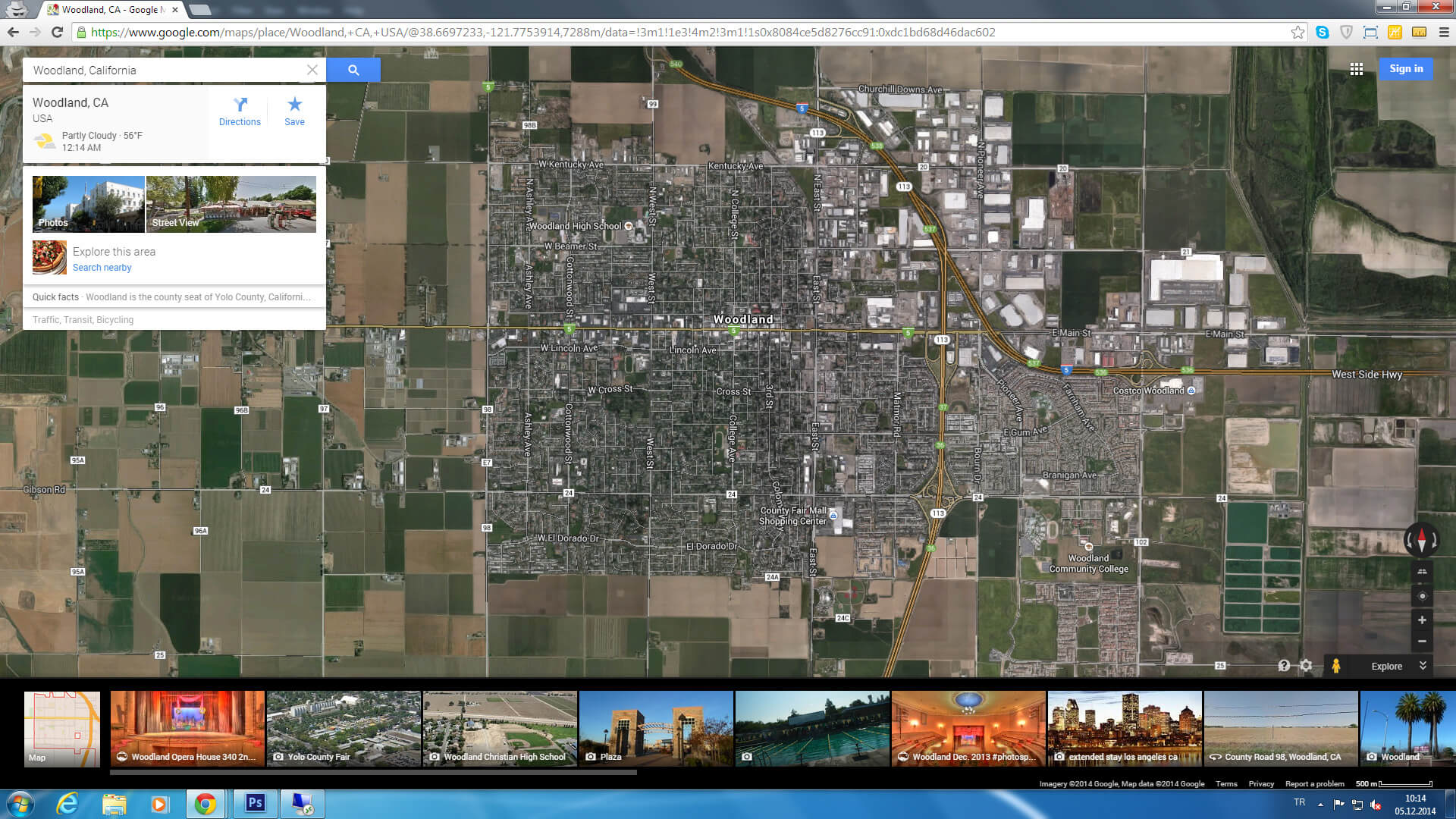Clear the Woodland, California search text
Image resolution: width=1456 pixels, height=819 pixels.
point(312,70)
